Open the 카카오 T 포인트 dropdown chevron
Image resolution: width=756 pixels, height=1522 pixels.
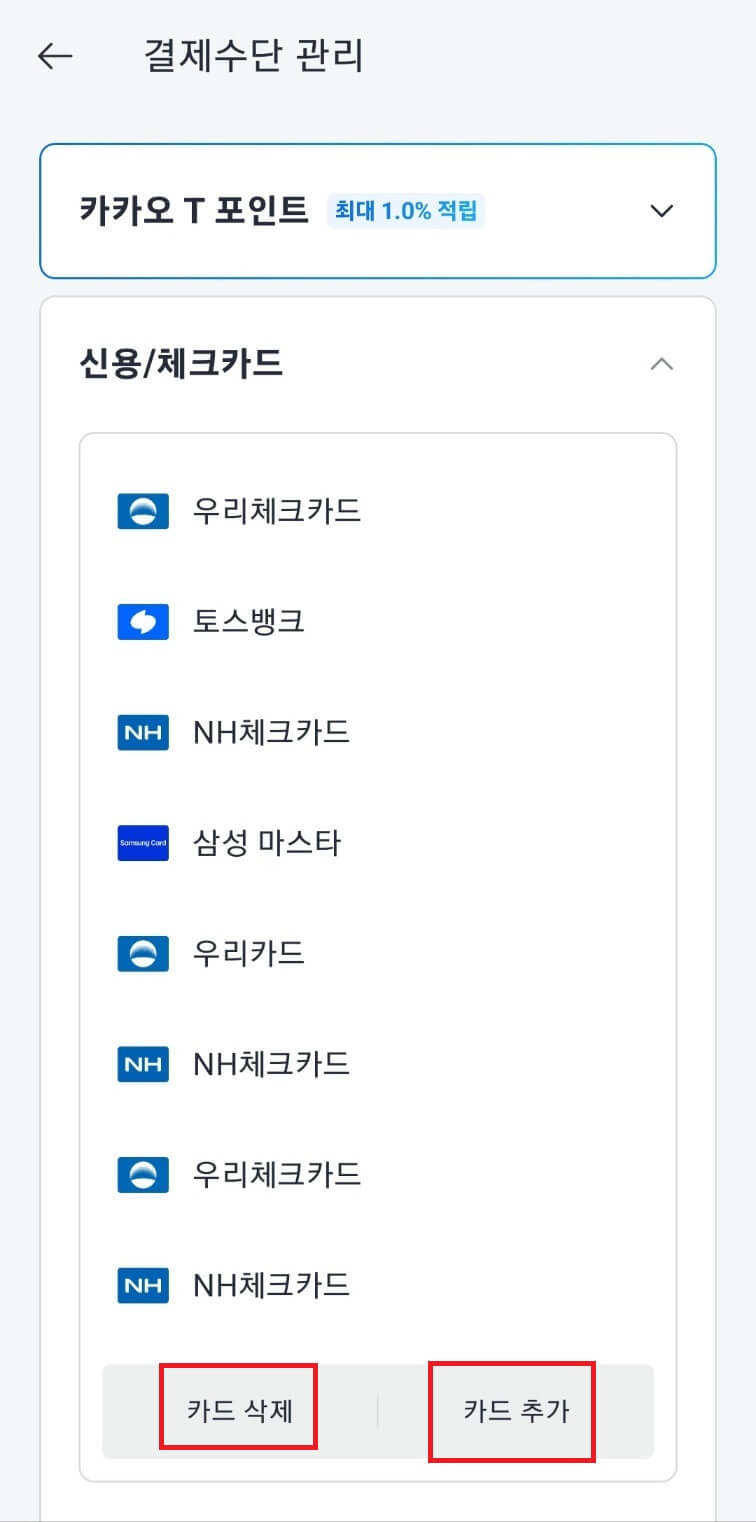[x=661, y=211]
